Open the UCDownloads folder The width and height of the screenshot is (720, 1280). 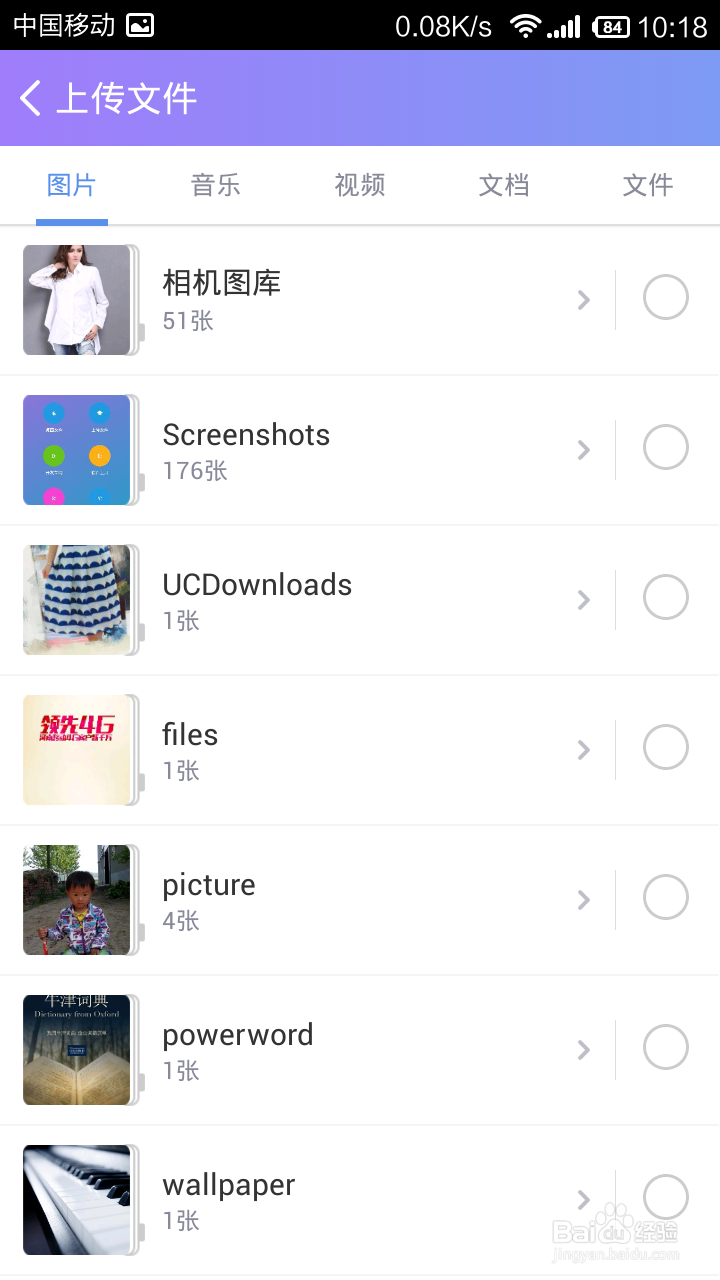pos(300,600)
